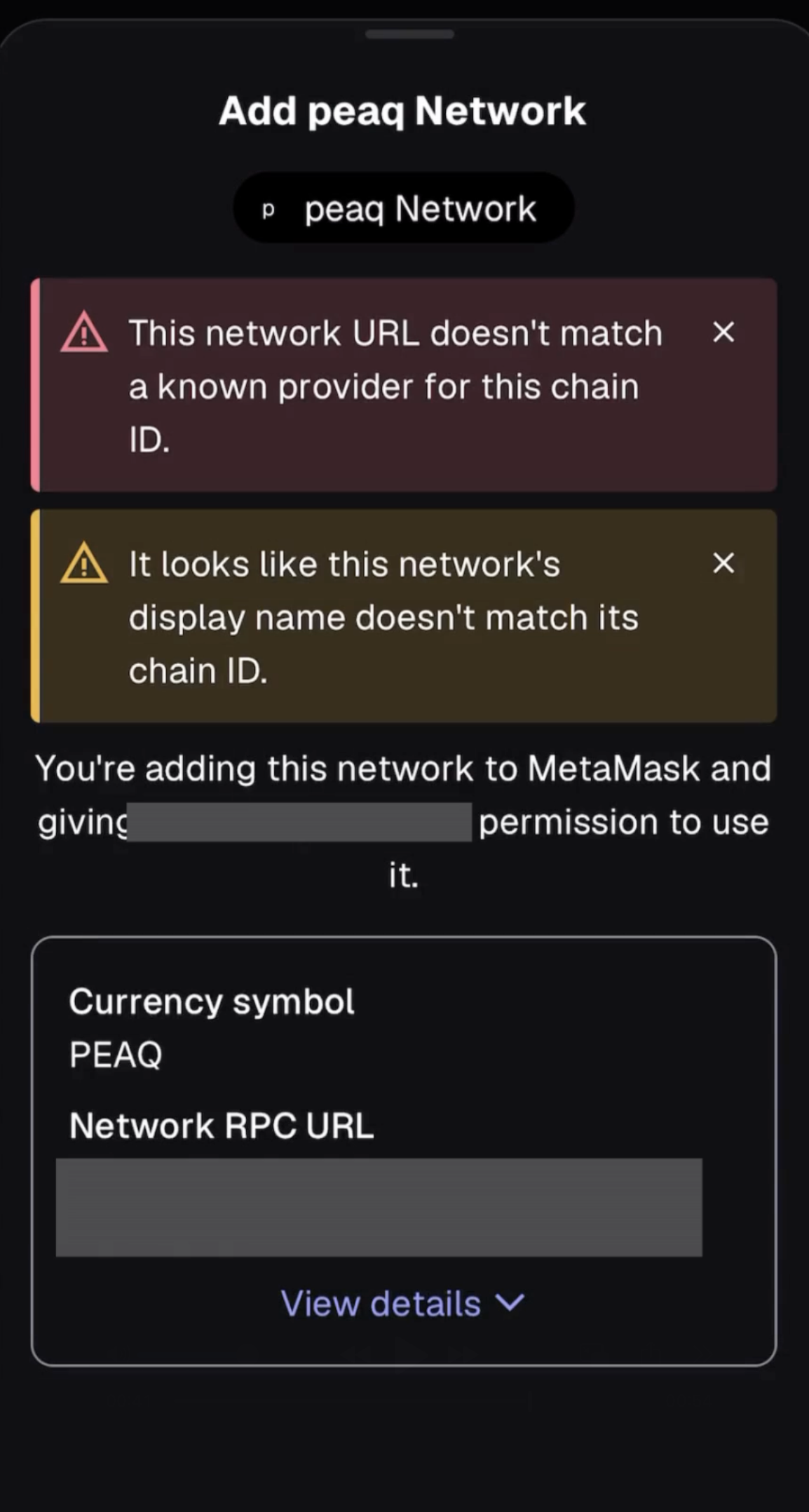Image resolution: width=809 pixels, height=1512 pixels.
Task: Dismiss the network URL mismatch warning
Action: point(723,332)
